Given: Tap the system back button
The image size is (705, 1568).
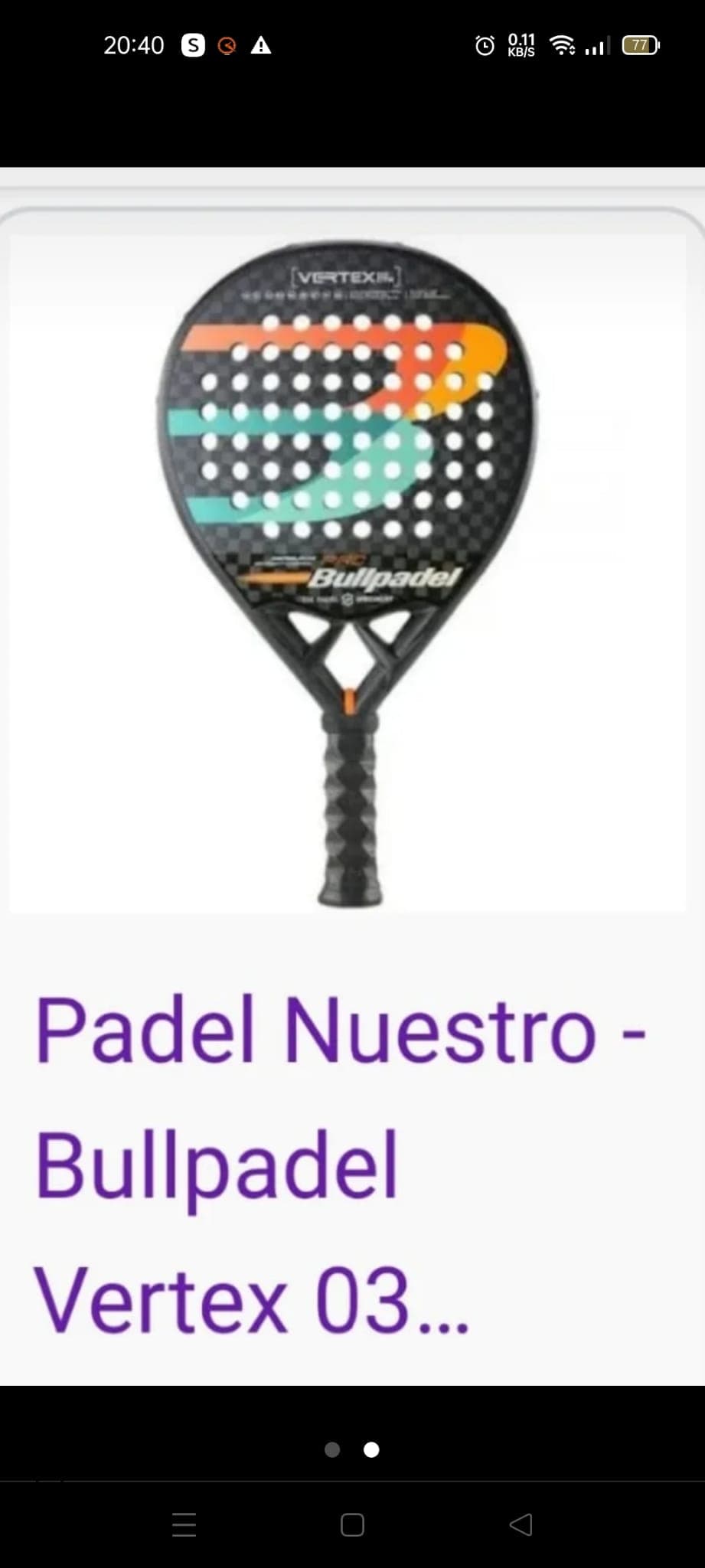Looking at the screenshot, I should [521, 1524].
